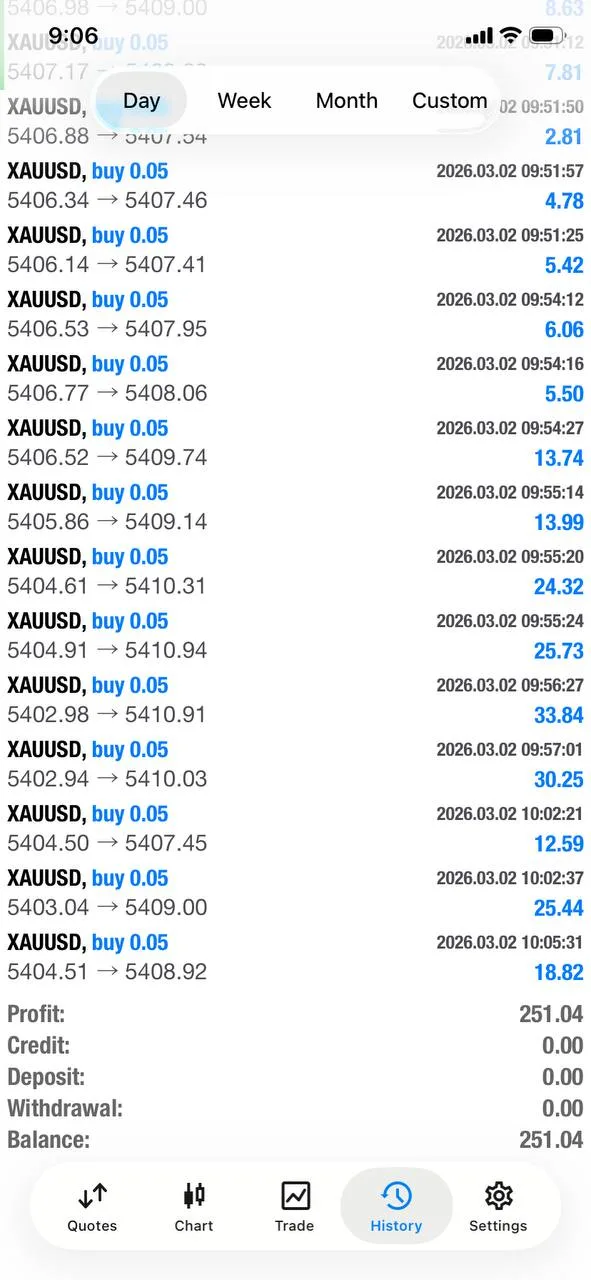Go to the Chart tab
Image resolution: width=591 pixels, height=1280 pixels.
[x=194, y=1206]
